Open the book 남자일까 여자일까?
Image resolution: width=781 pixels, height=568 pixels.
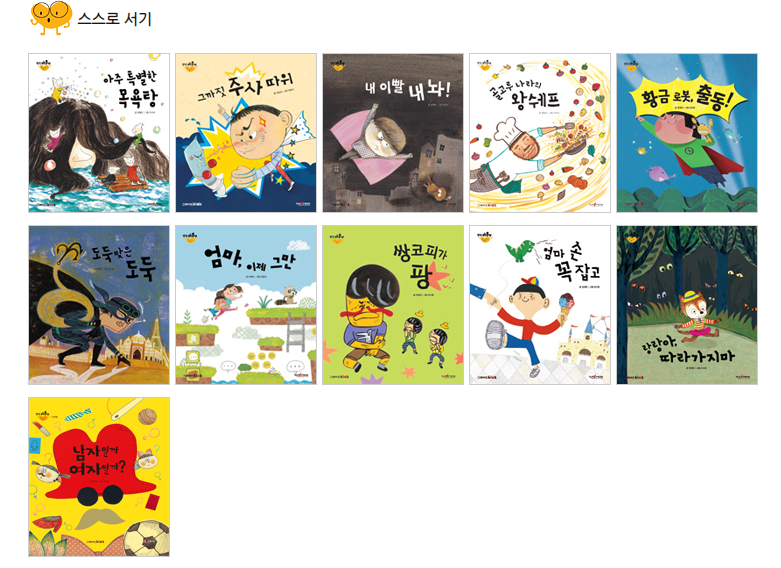pyautogui.click(x=99, y=477)
